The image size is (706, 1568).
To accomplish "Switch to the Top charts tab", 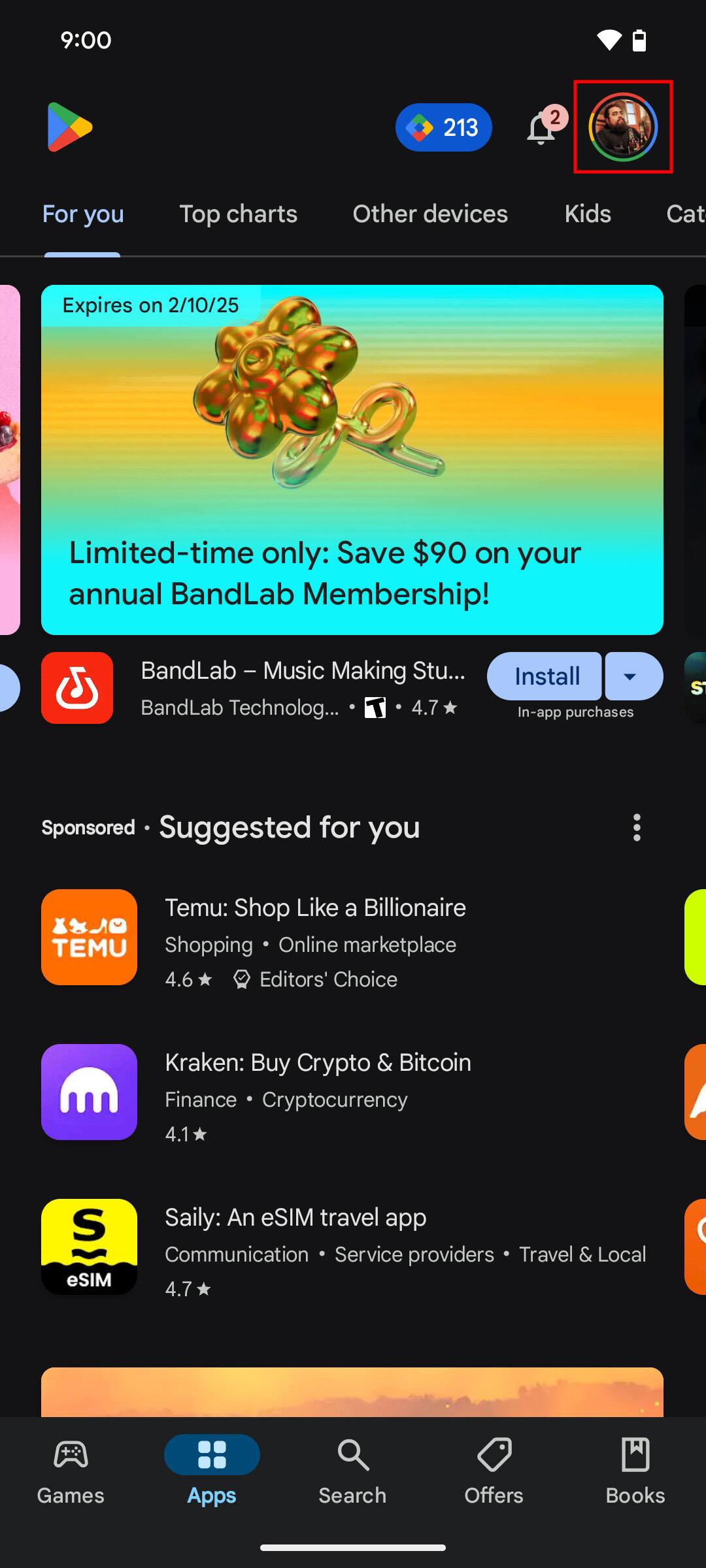I will point(238,214).
